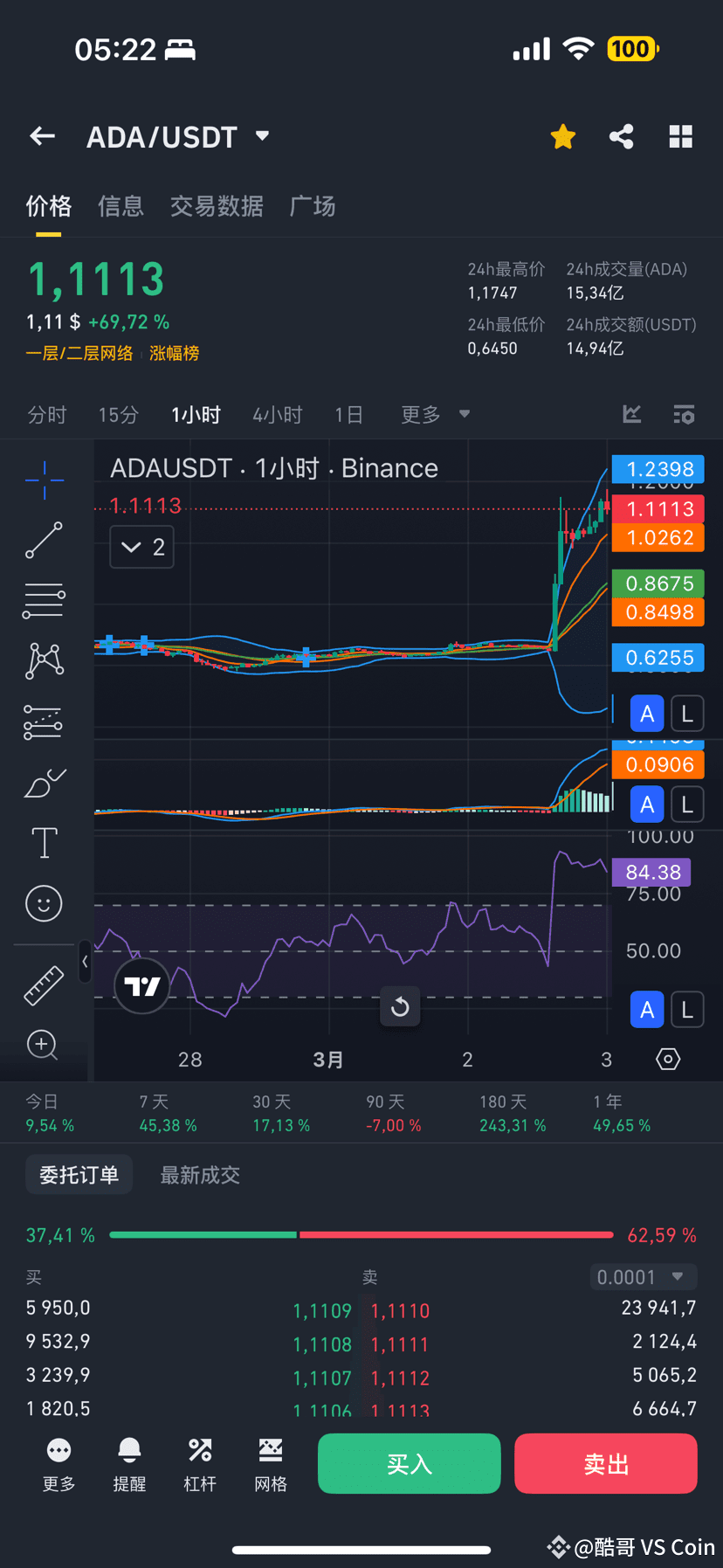Click the red 卖出 sell button
The image size is (723, 1568).
(x=605, y=1463)
